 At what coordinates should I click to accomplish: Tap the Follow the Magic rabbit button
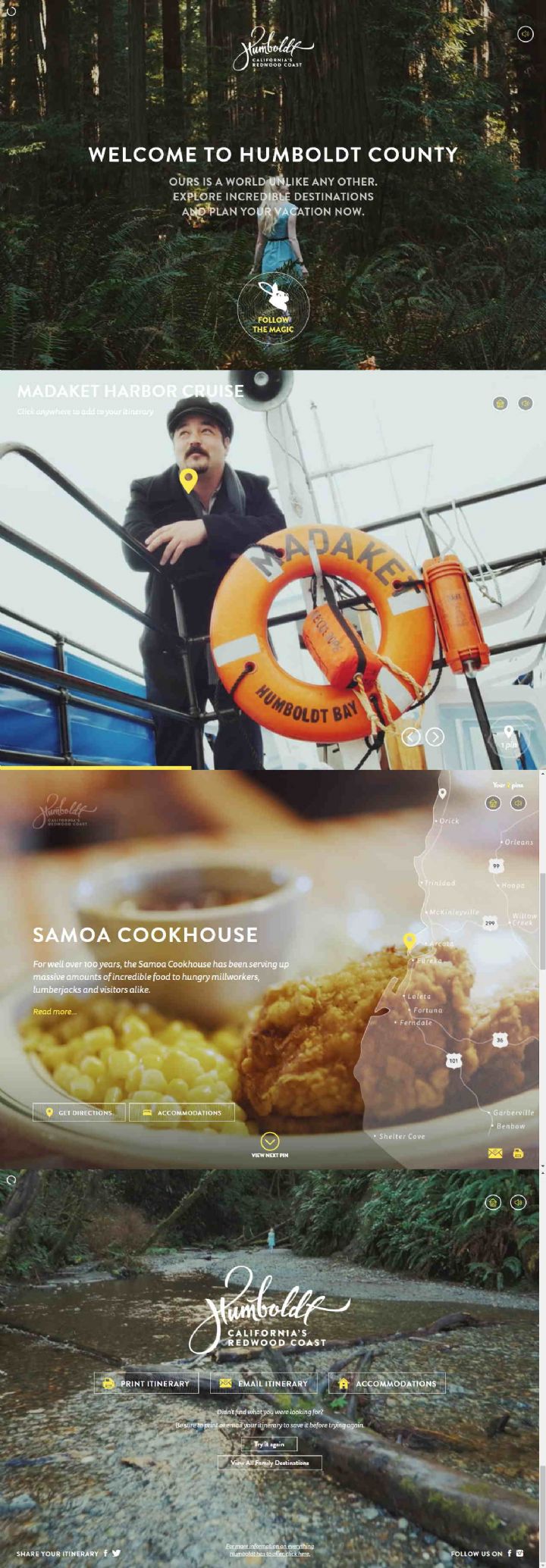click(x=273, y=308)
